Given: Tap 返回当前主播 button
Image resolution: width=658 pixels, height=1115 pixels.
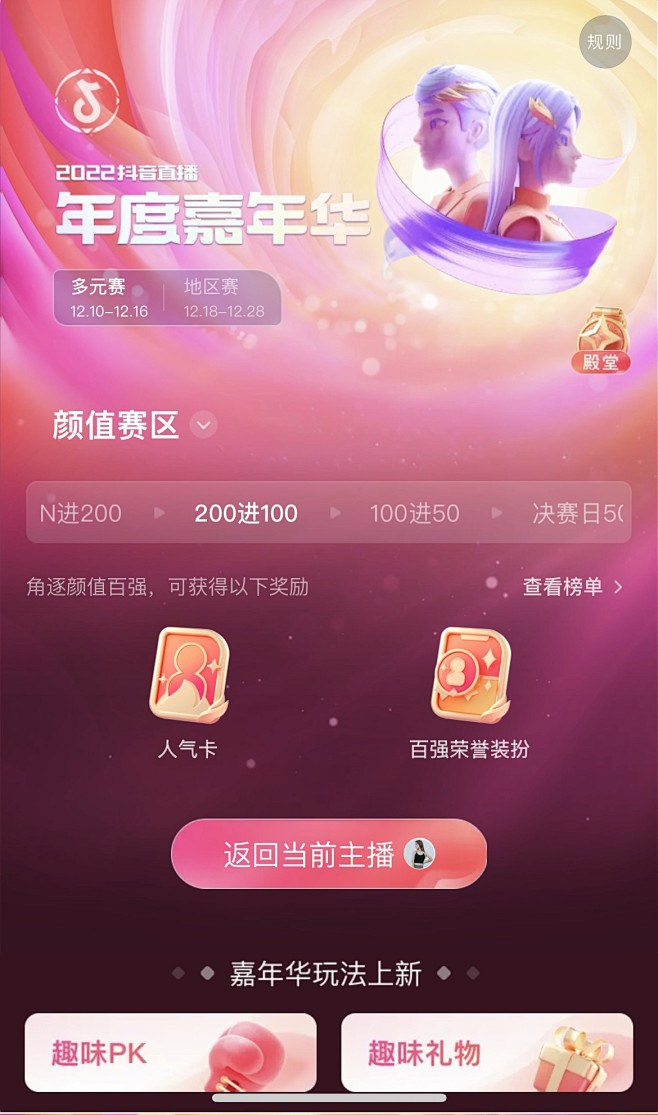Looking at the screenshot, I should 329,853.
